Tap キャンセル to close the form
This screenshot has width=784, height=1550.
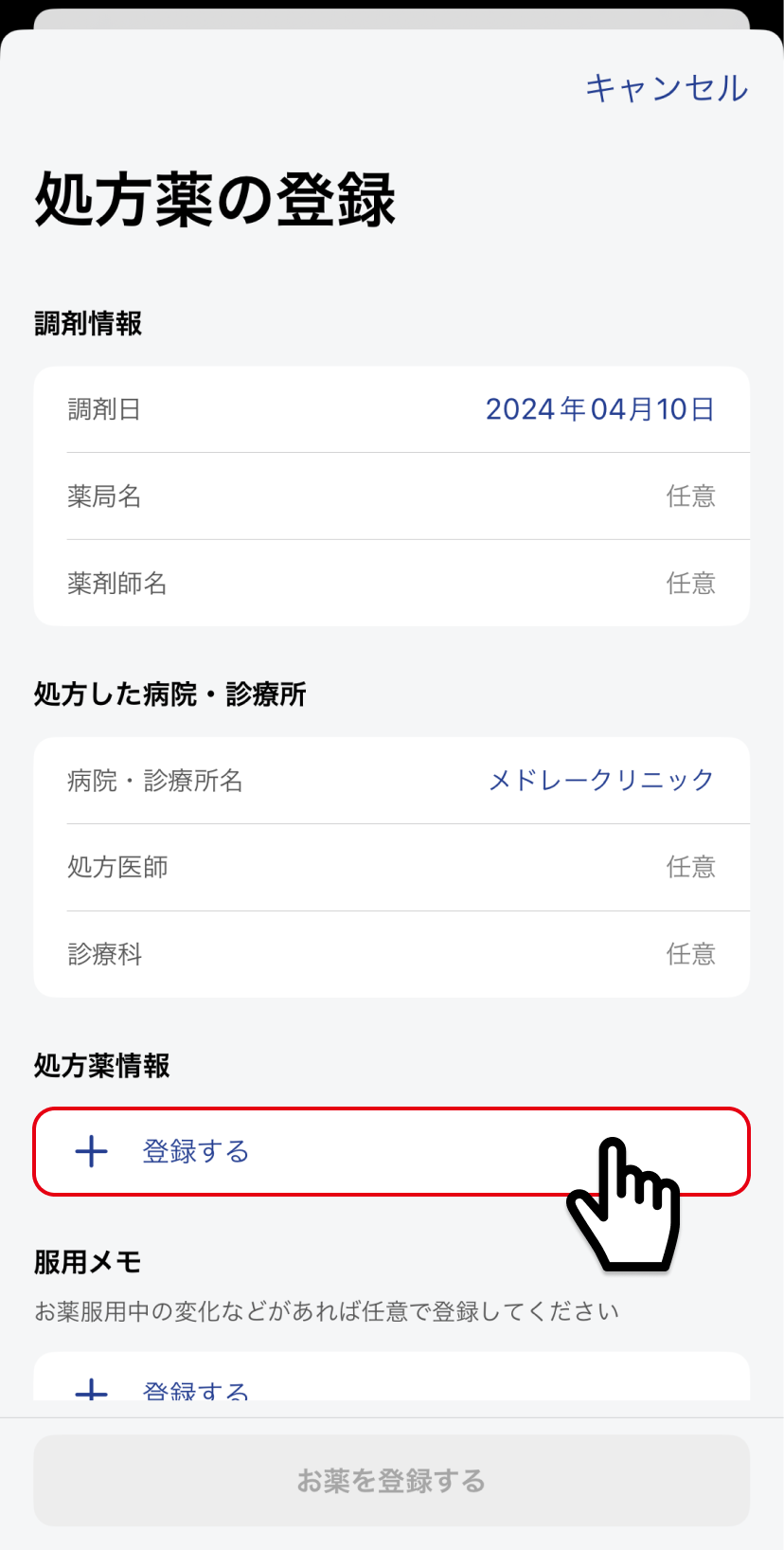pyautogui.click(x=667, y=88)
